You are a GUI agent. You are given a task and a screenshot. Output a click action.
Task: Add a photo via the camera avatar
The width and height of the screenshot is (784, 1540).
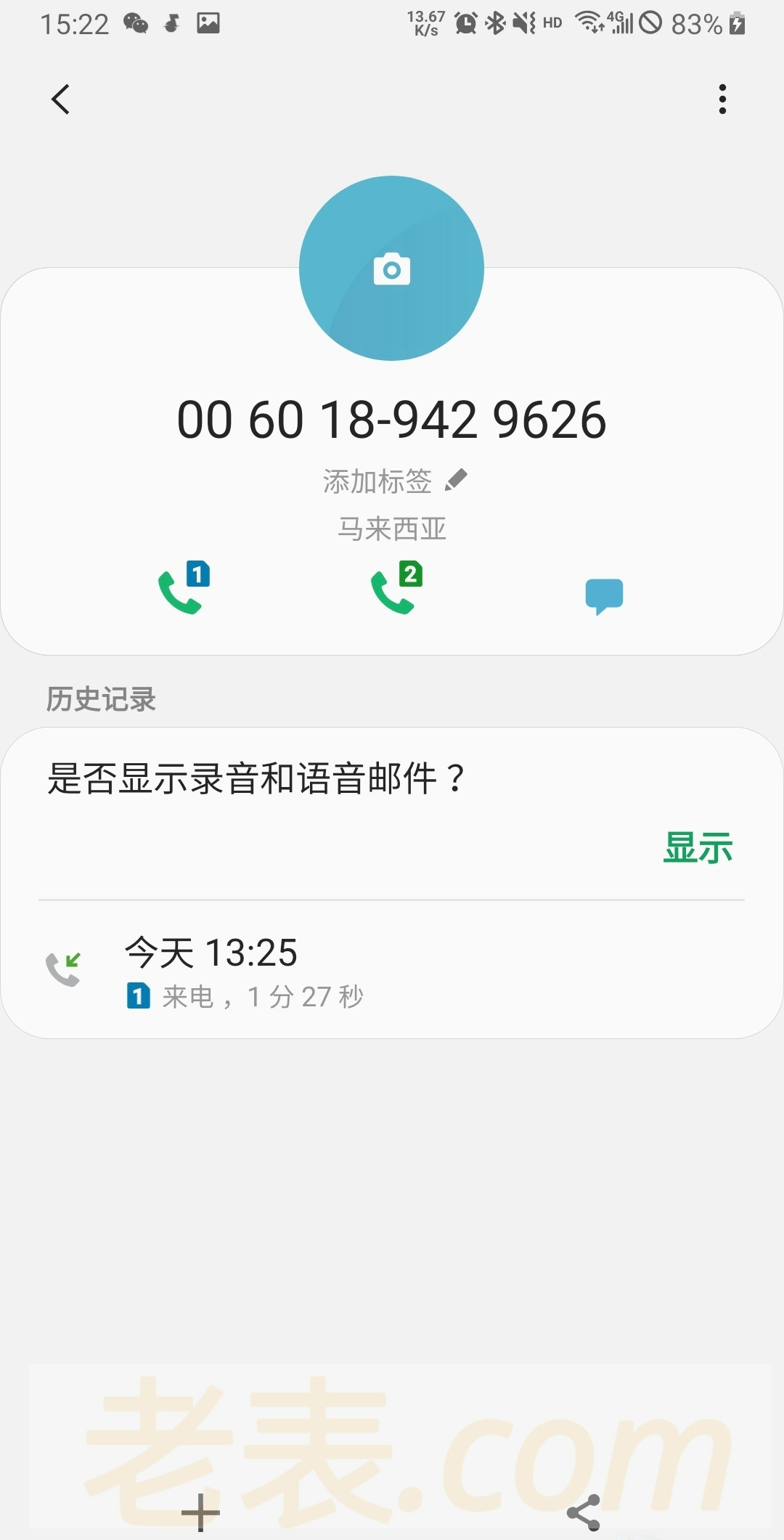(x=391, y=269)
